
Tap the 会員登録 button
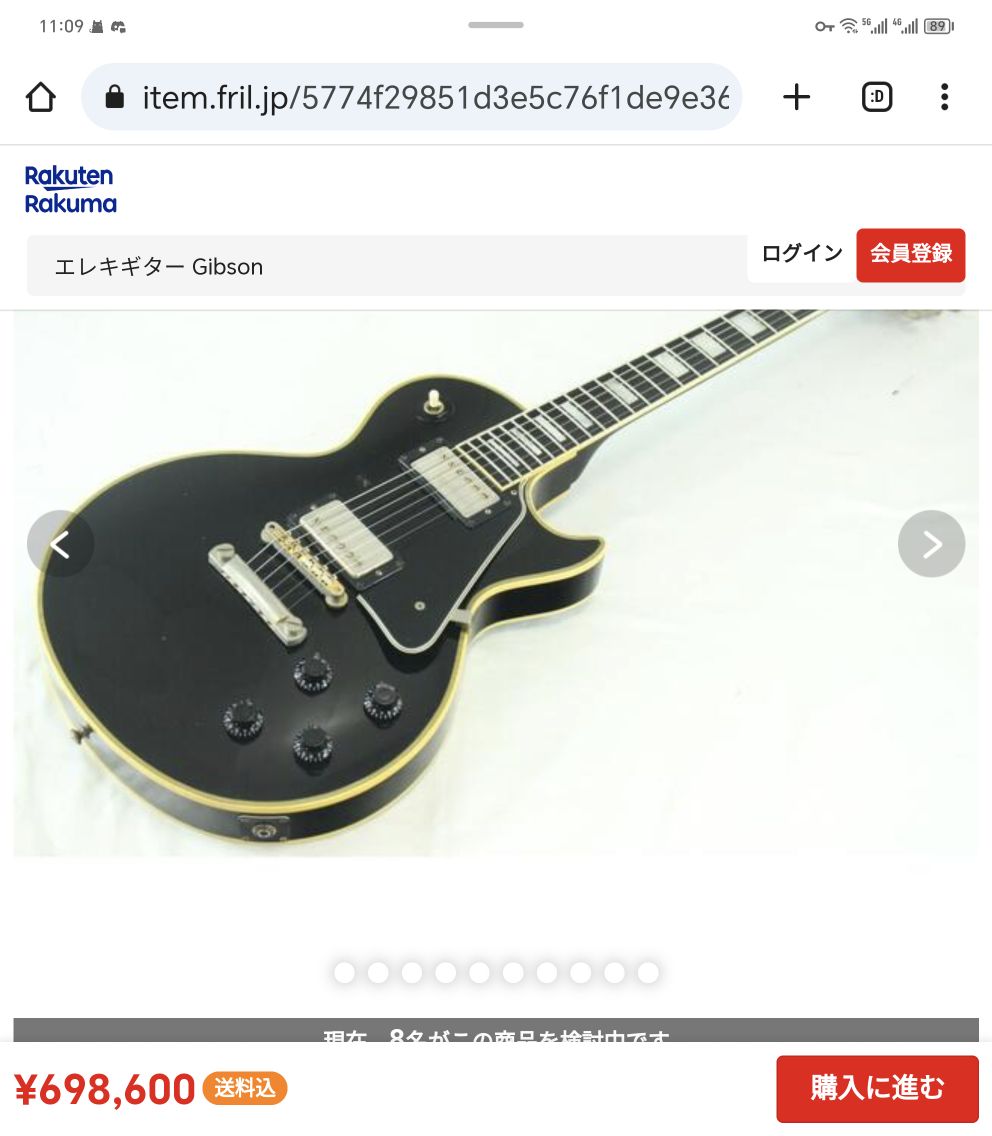point(910,254)
